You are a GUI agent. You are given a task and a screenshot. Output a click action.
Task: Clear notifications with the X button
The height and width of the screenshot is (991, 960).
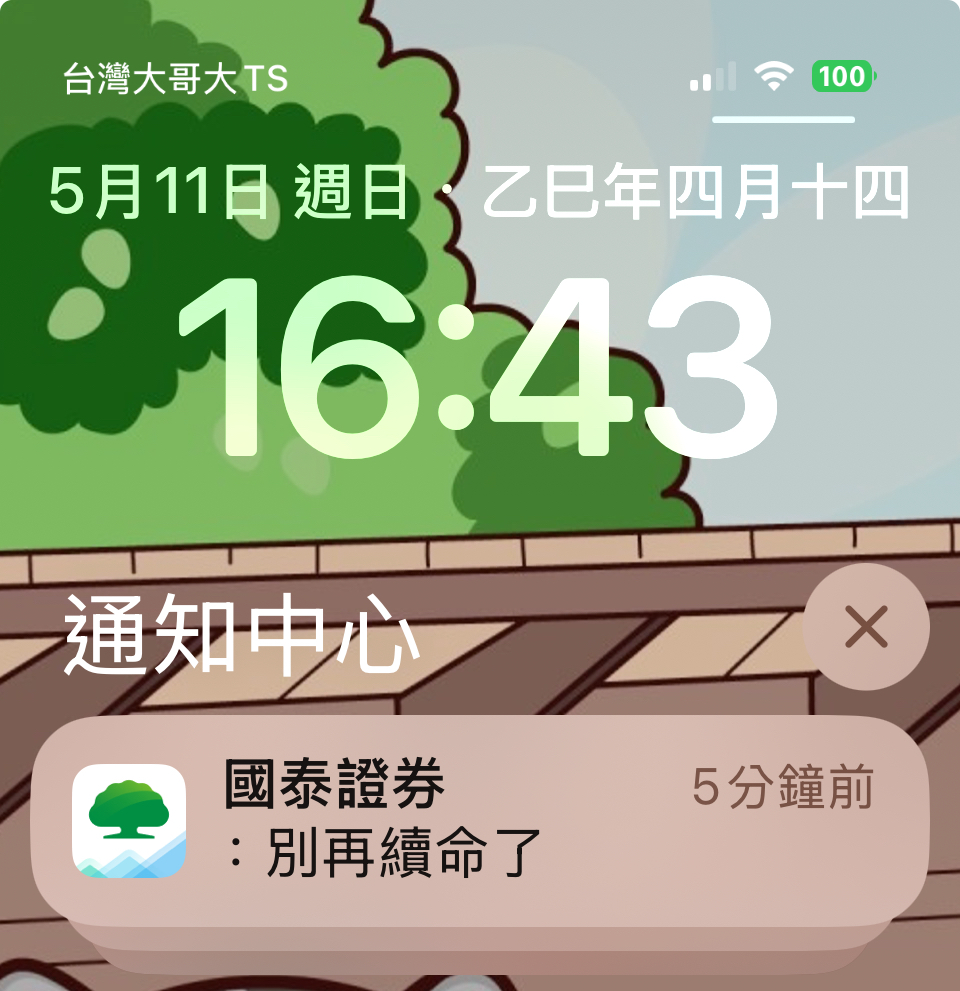(866, 627)
